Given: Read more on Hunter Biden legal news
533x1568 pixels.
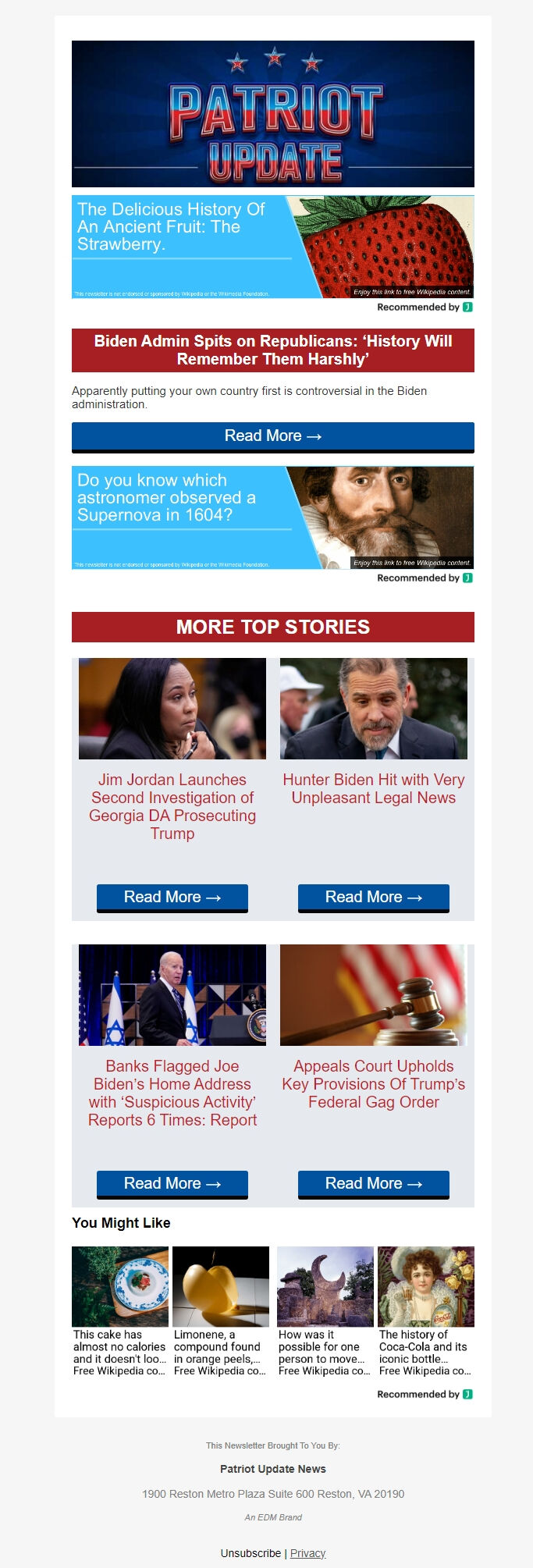Looking at the screenshot, I should click(373, 898).
